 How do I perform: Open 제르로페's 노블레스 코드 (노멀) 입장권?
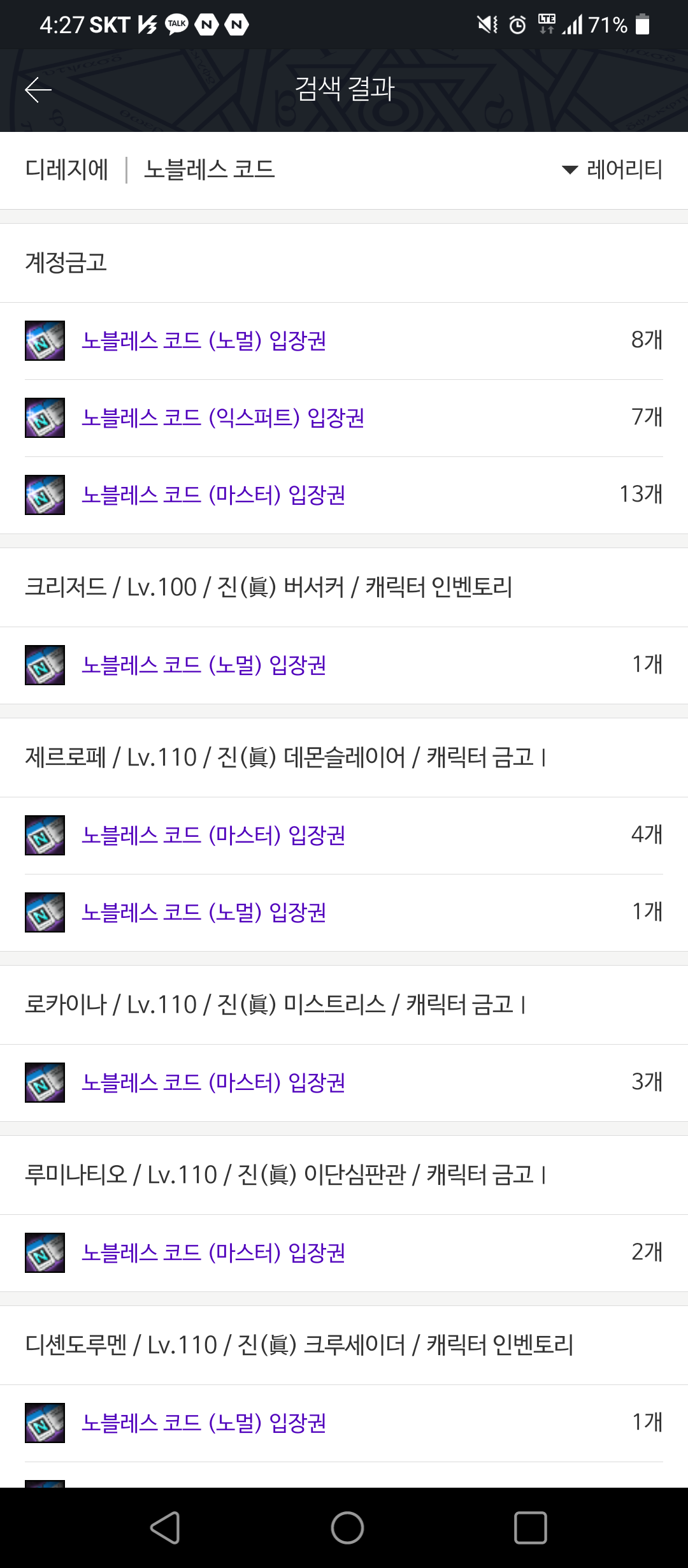204,913
